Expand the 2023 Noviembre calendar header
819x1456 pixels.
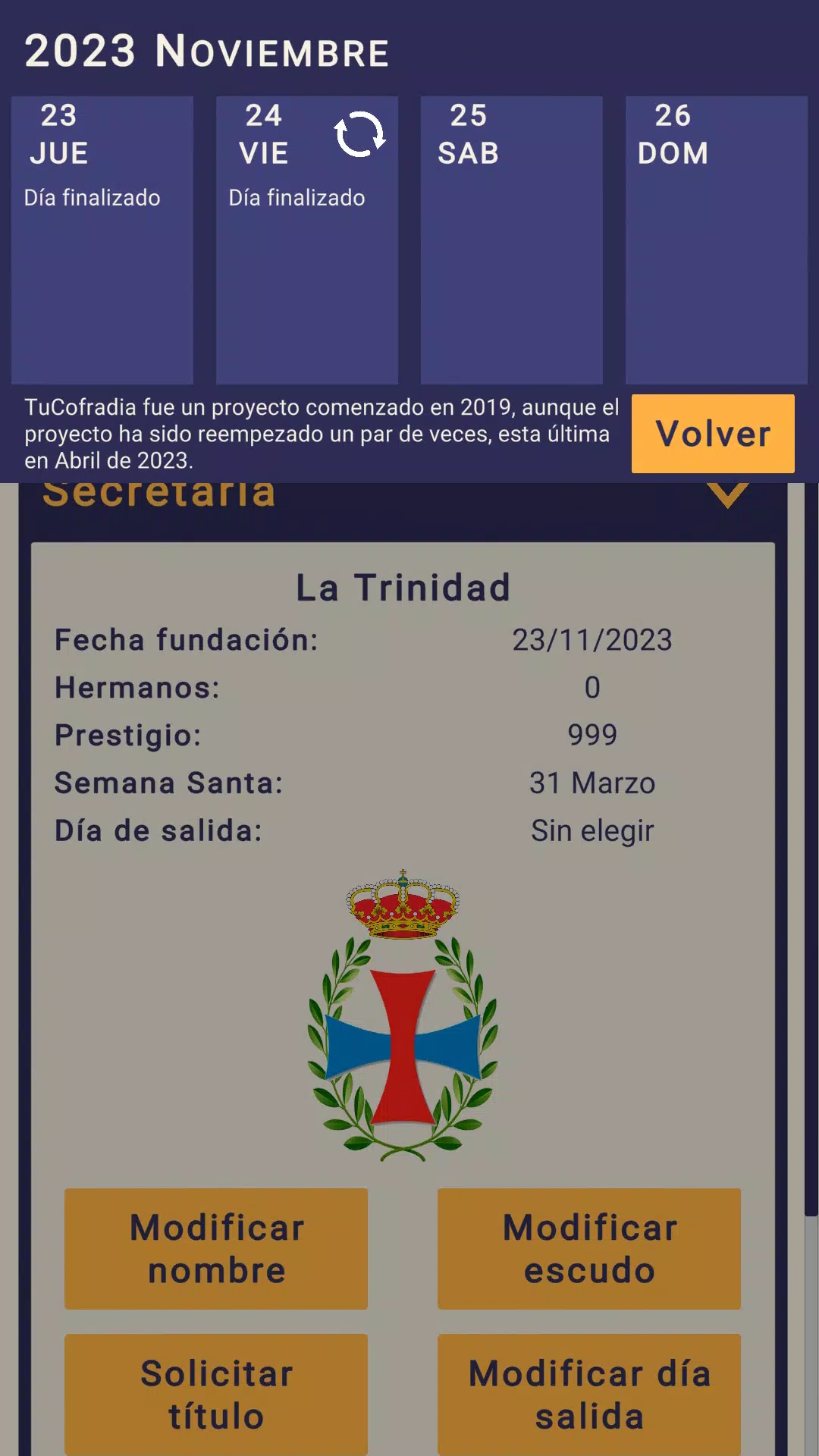pyautogui.click(x=209, y=51)
